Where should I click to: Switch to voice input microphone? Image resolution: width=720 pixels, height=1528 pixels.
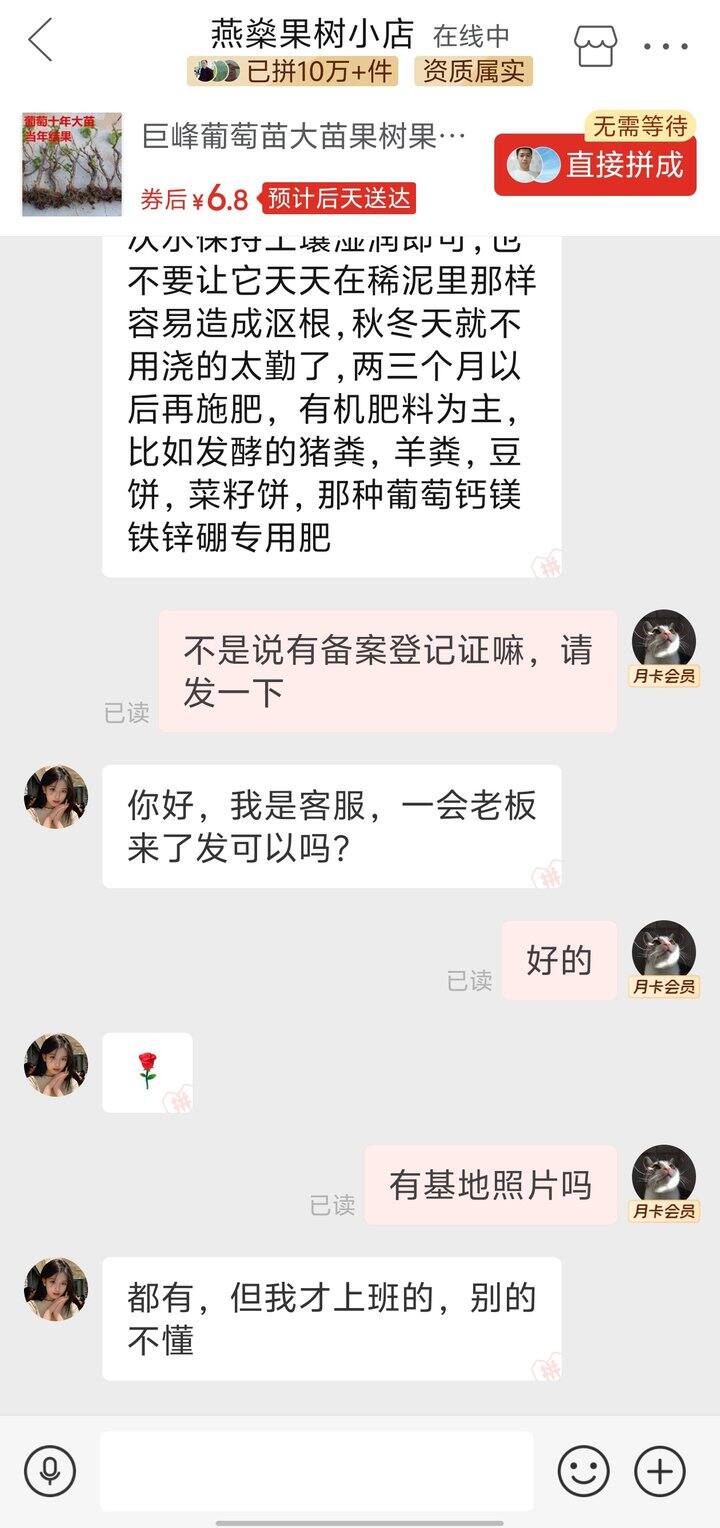tap(50, 1471)
